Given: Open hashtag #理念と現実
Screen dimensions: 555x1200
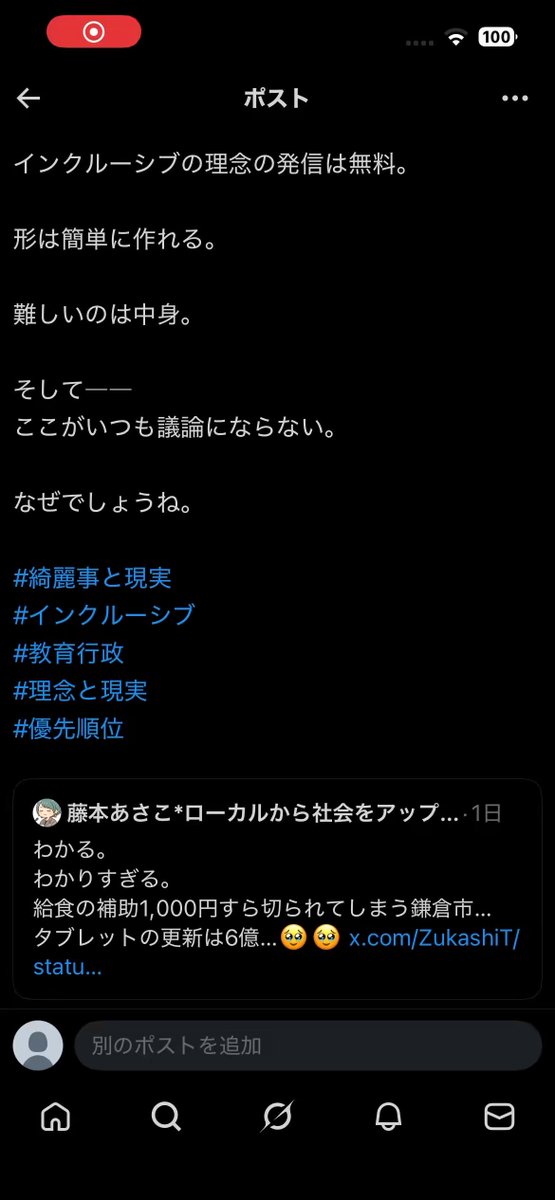Looking at the screenshot, I should coord(81,690).
